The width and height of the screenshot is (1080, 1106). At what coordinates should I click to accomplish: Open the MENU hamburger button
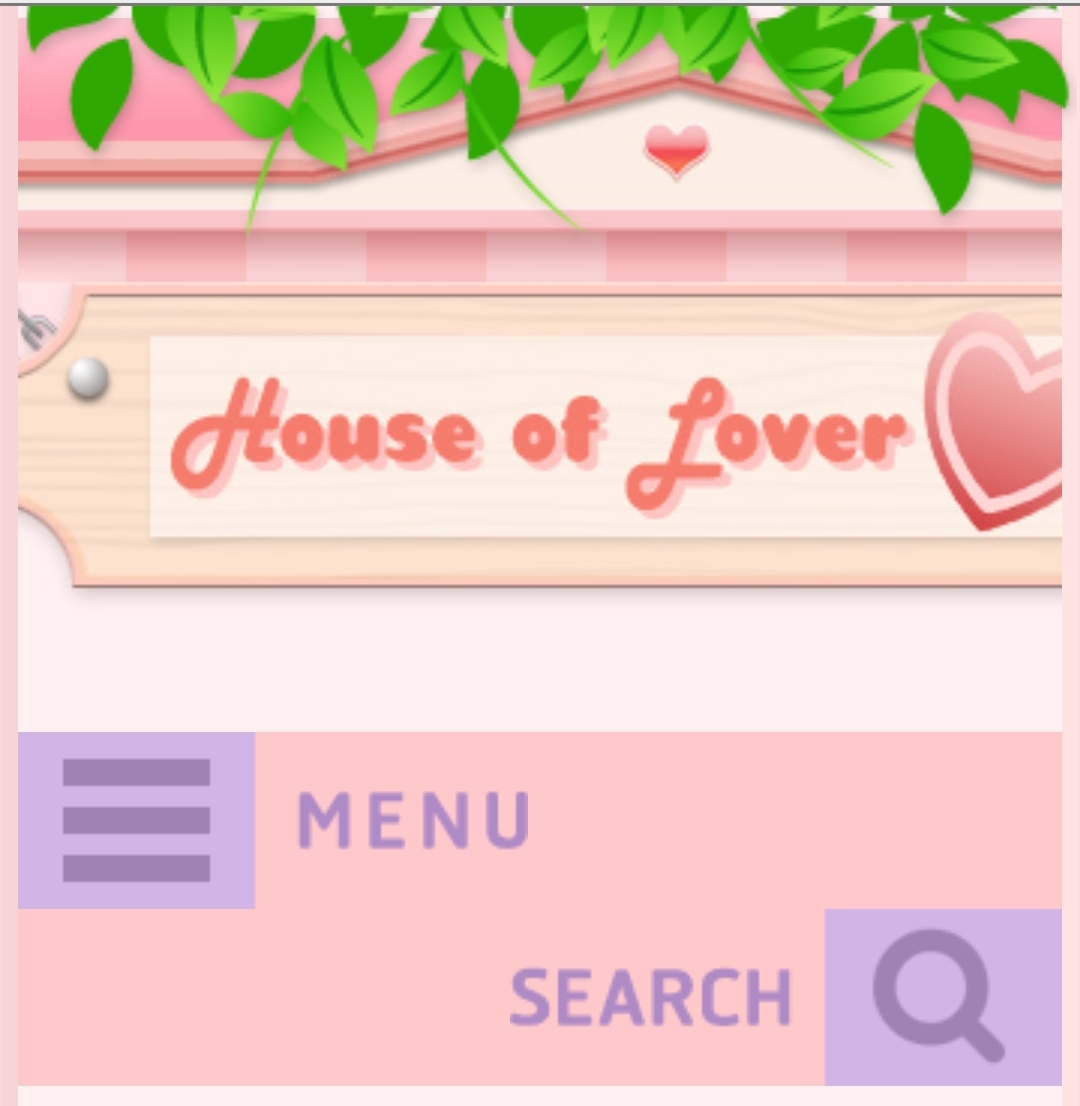(136, 820)
